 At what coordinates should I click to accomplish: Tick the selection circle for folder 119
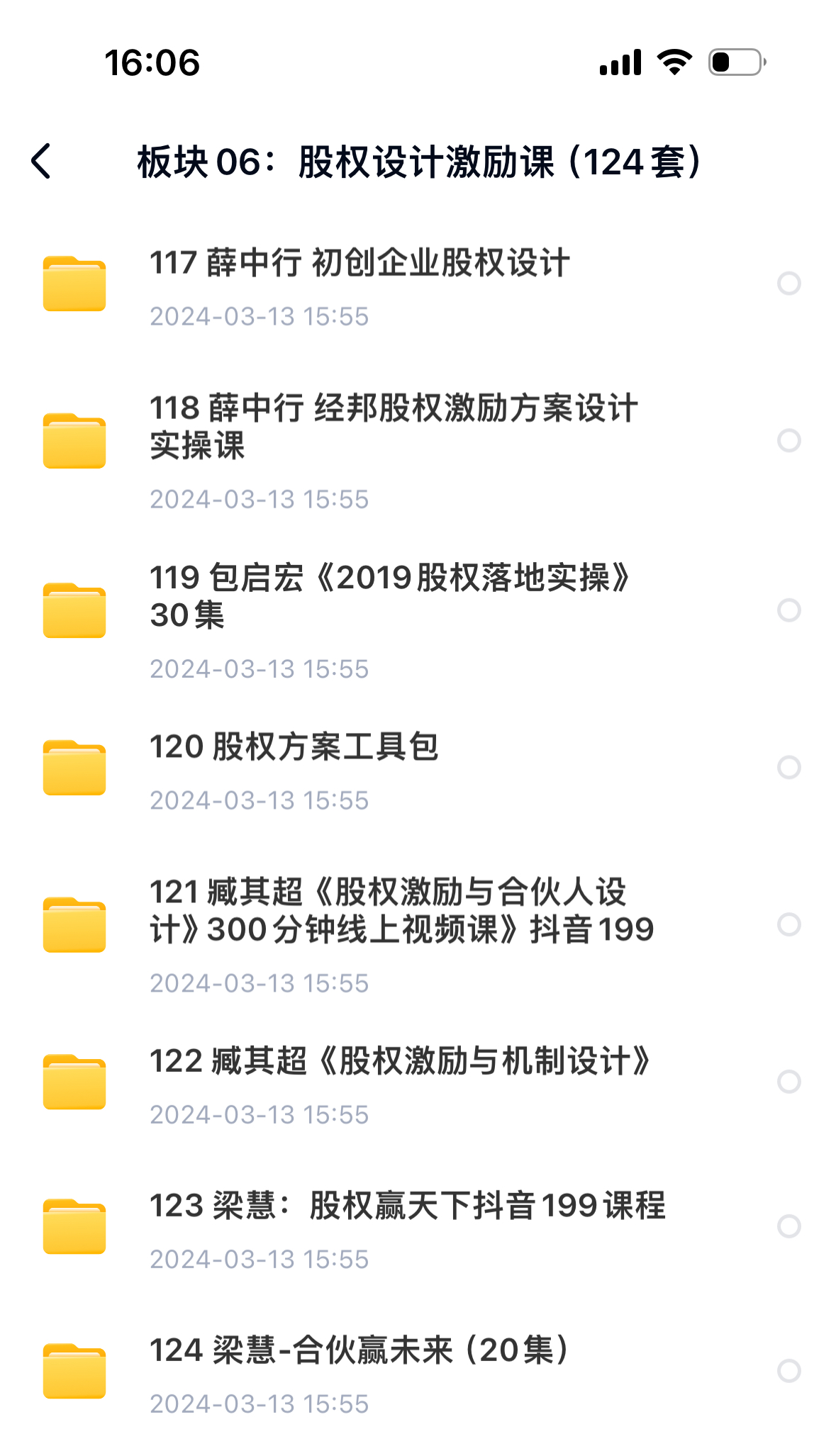(788, 610)
